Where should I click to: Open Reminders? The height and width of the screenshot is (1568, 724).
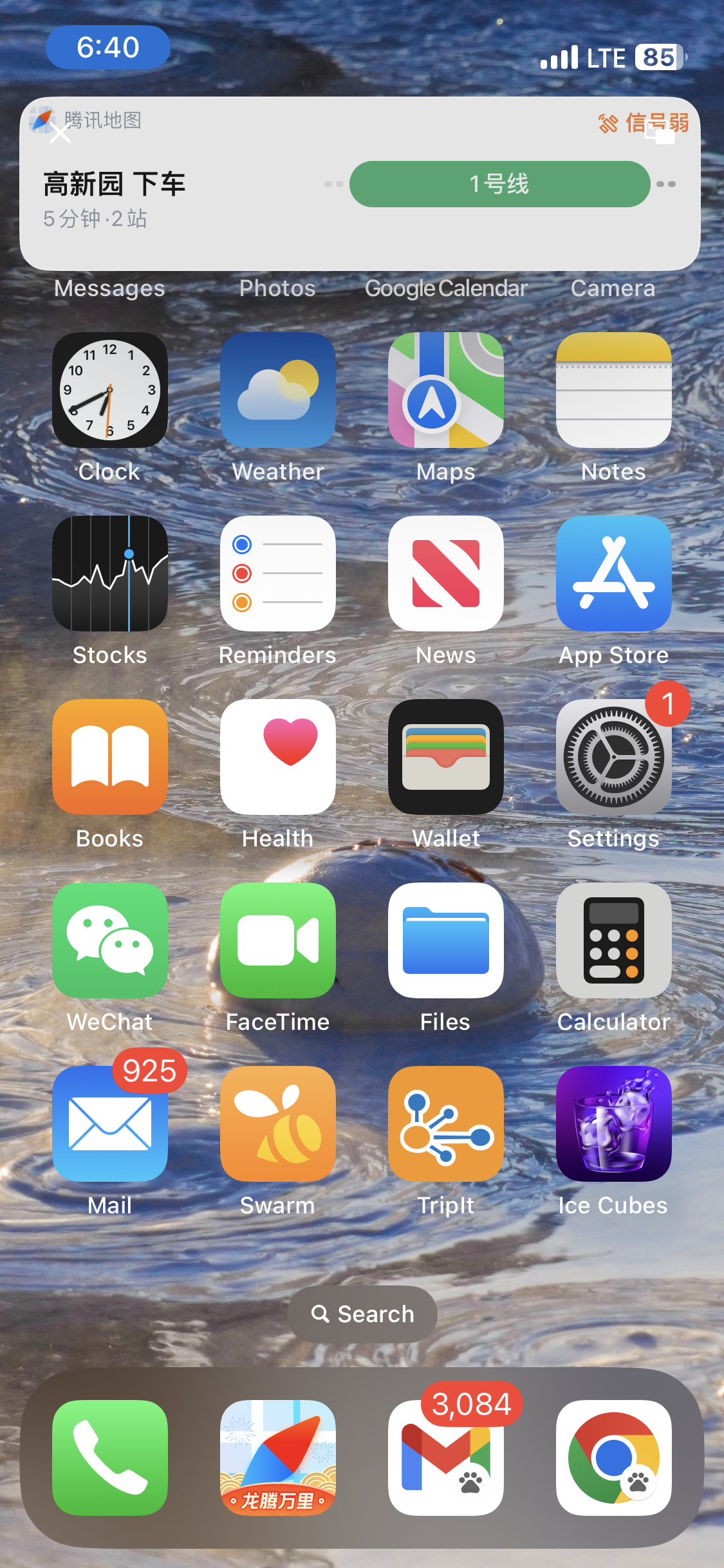(x=278, y=574)
